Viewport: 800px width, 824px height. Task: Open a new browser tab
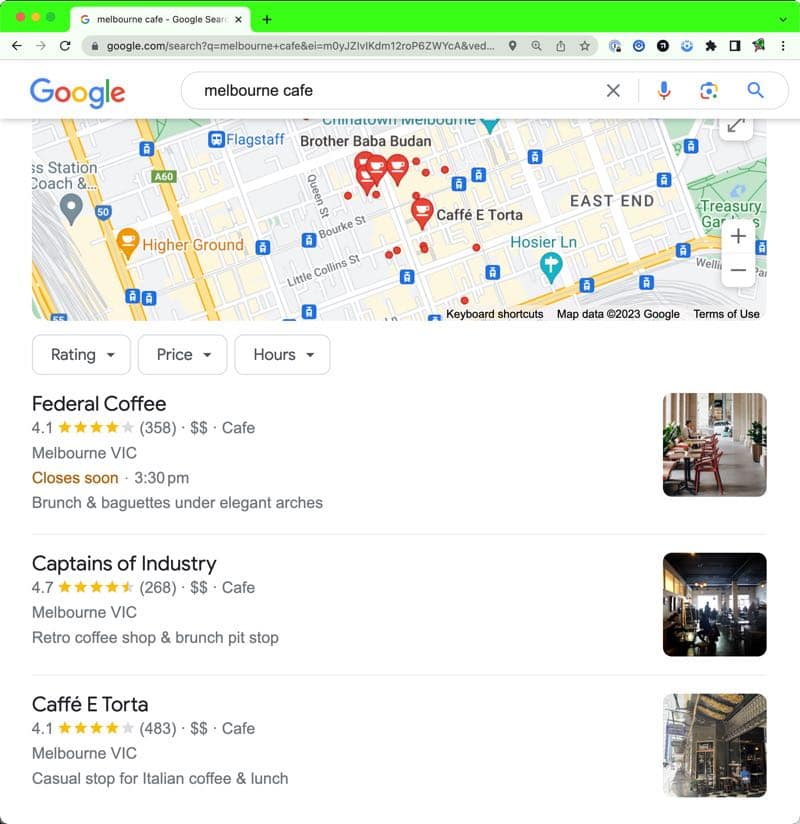click(x=267, y=19)
